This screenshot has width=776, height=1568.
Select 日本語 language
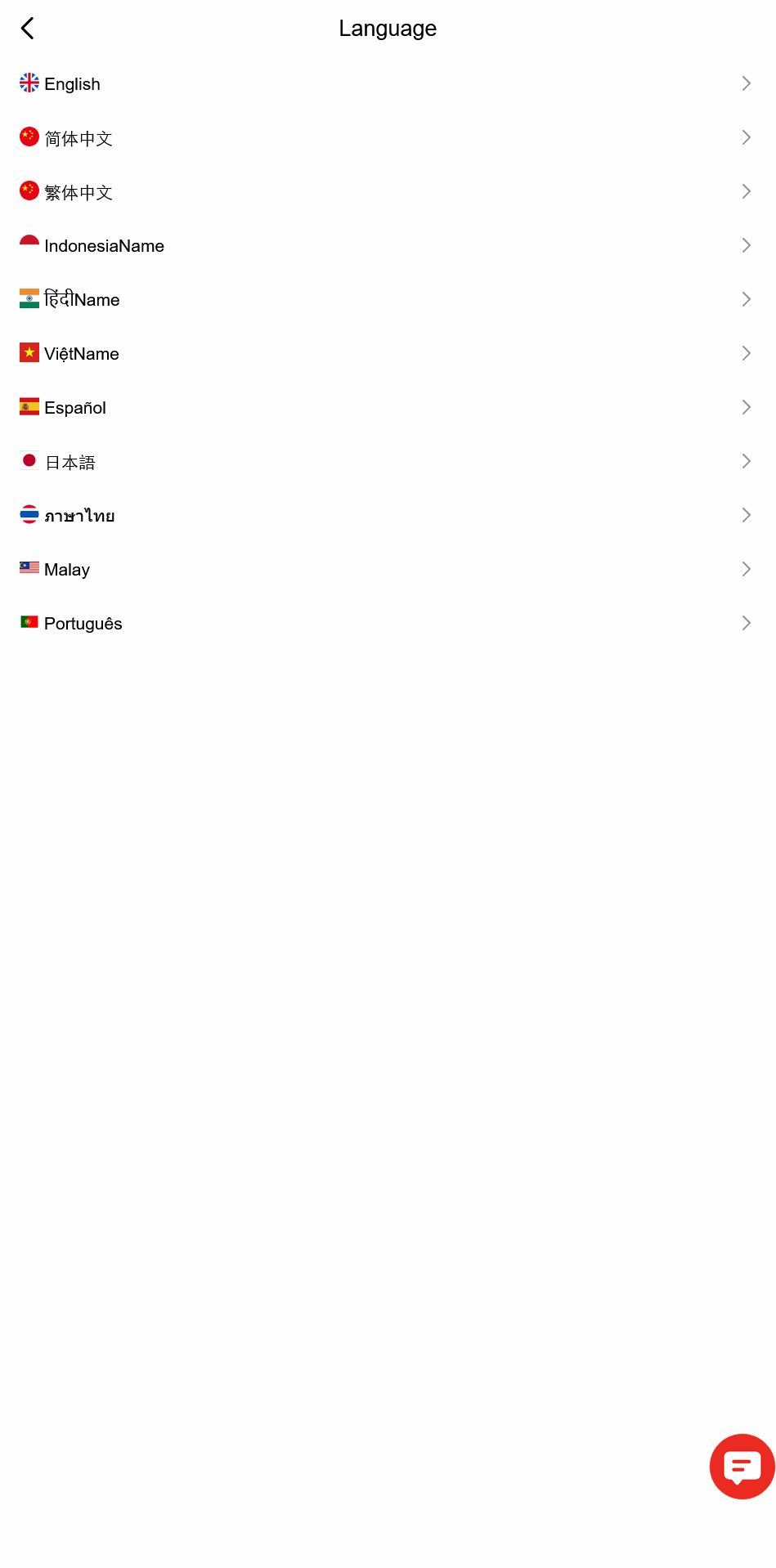70,462
